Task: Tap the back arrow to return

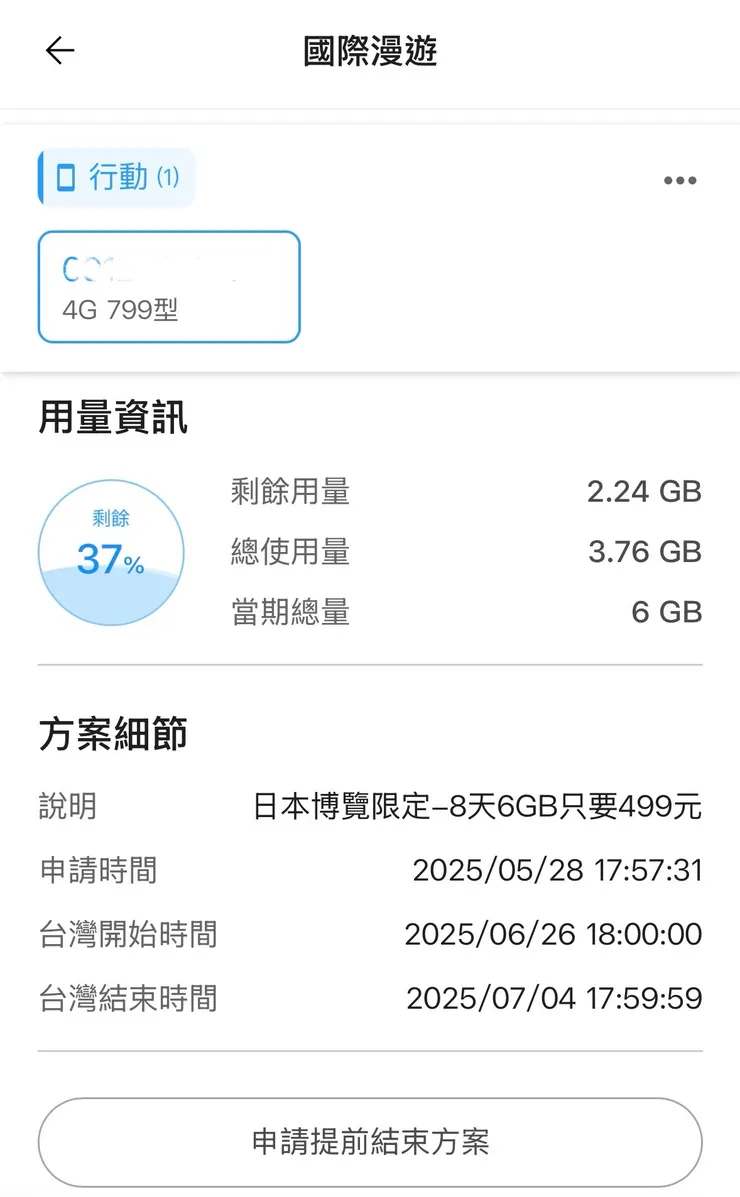Action: [x=59, y=51]
